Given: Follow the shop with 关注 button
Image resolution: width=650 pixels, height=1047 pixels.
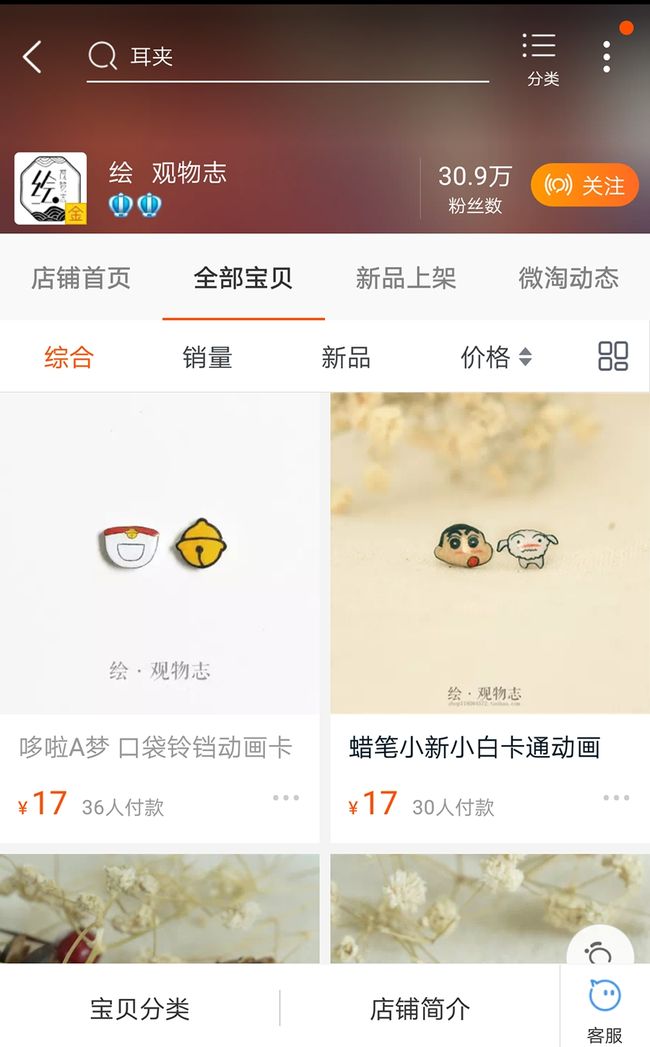Looking at the screenshot, I should click(x=585, y=185).
